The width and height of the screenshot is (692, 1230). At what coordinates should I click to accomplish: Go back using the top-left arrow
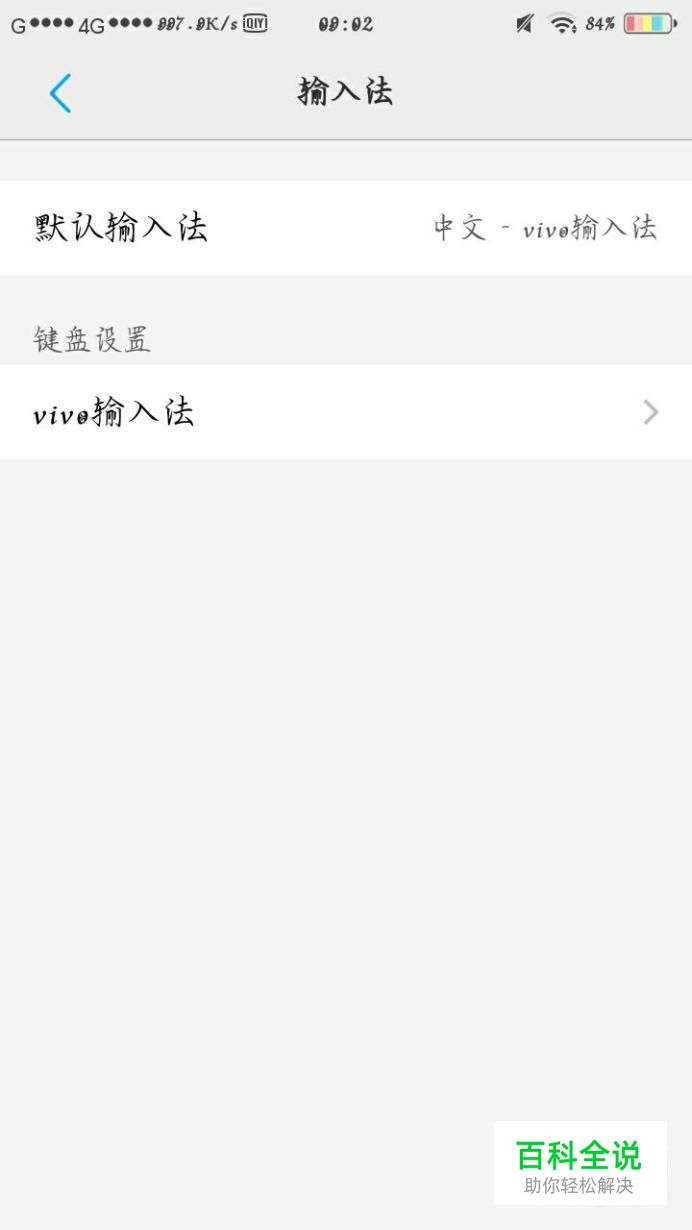pyautogui.click(x=60, y=93)
